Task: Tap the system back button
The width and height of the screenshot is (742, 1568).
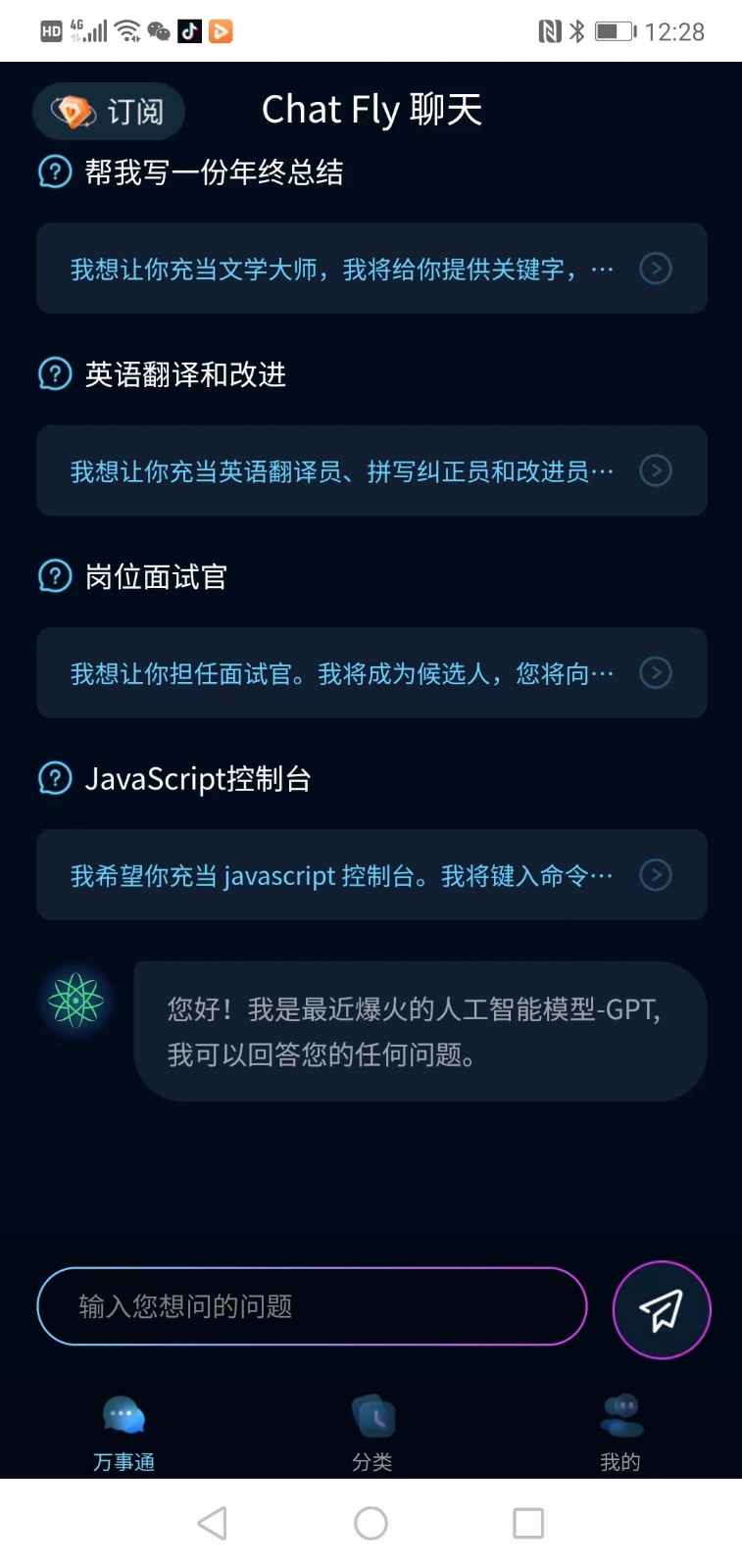Action: [x=213, y=1523]
